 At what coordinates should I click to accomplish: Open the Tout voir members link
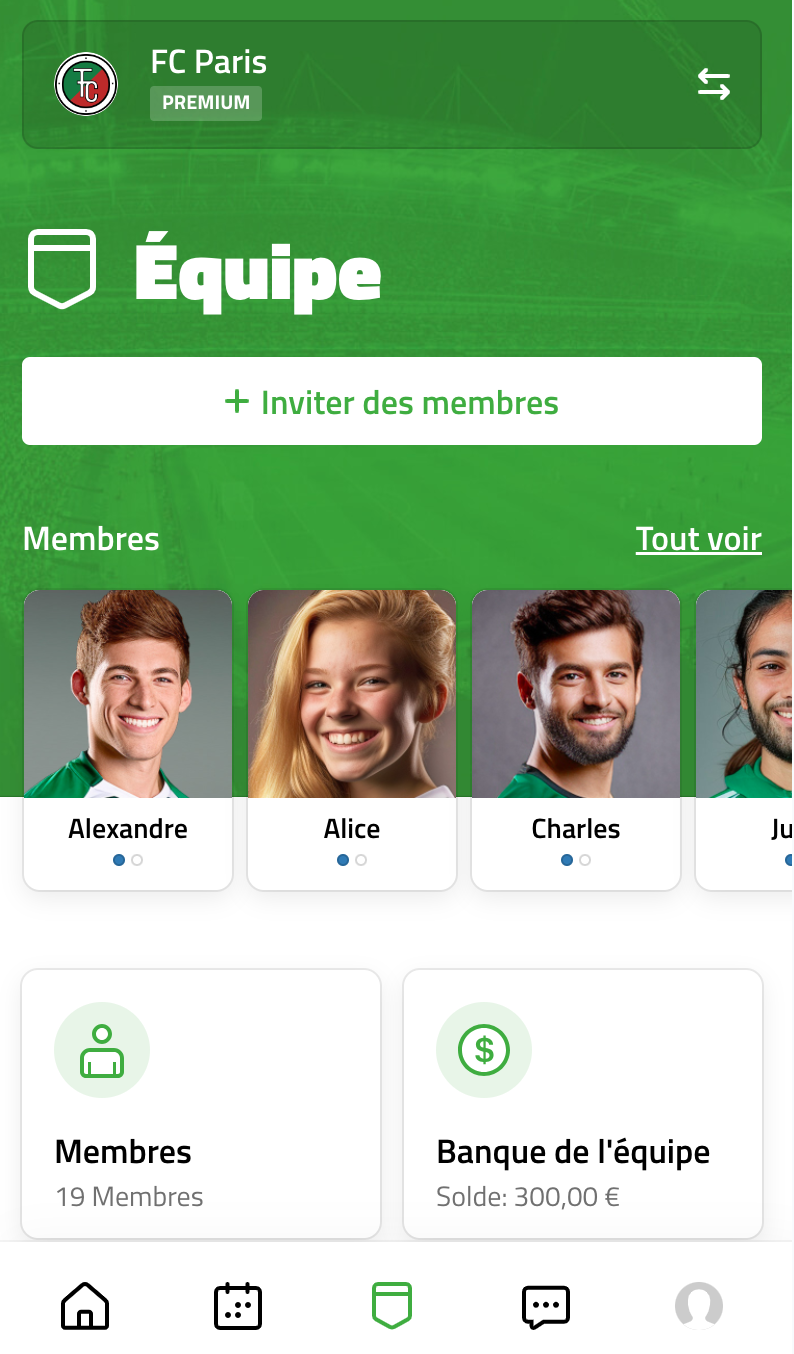pyautogui.click(x=698, y=539)
